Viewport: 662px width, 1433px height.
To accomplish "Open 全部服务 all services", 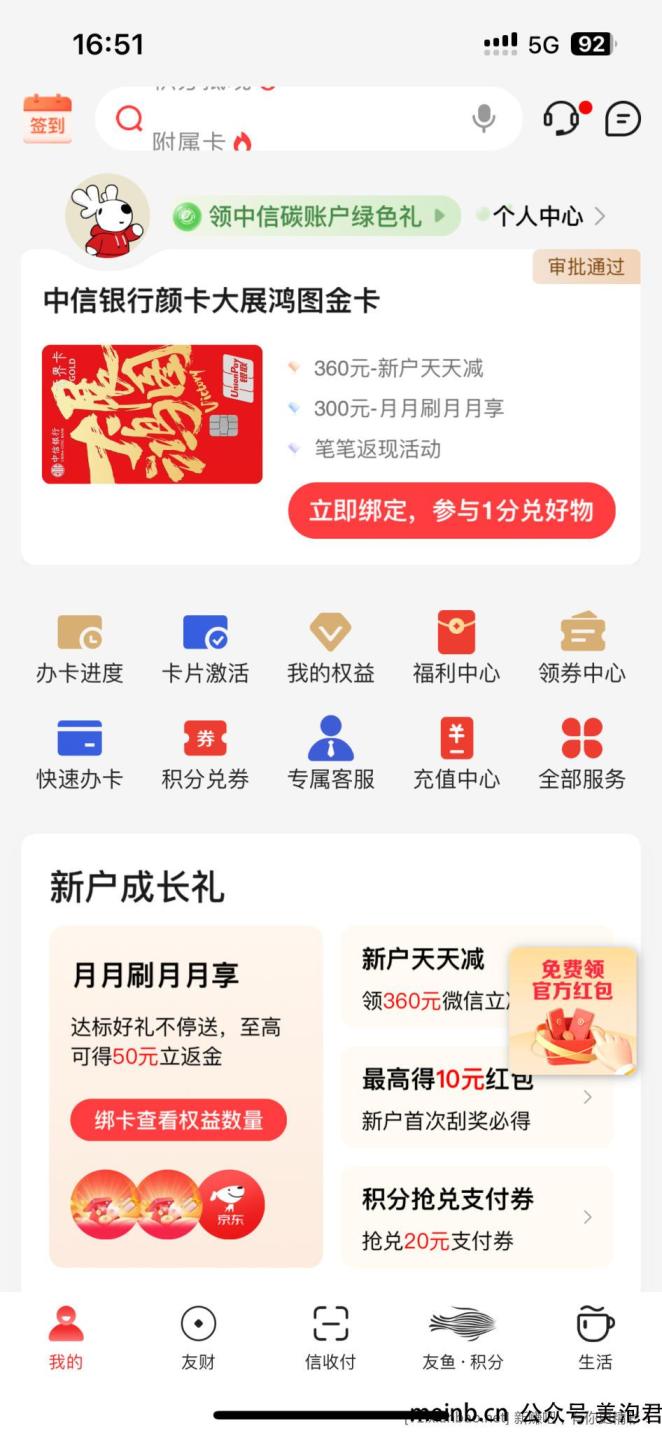I will 582,754.
